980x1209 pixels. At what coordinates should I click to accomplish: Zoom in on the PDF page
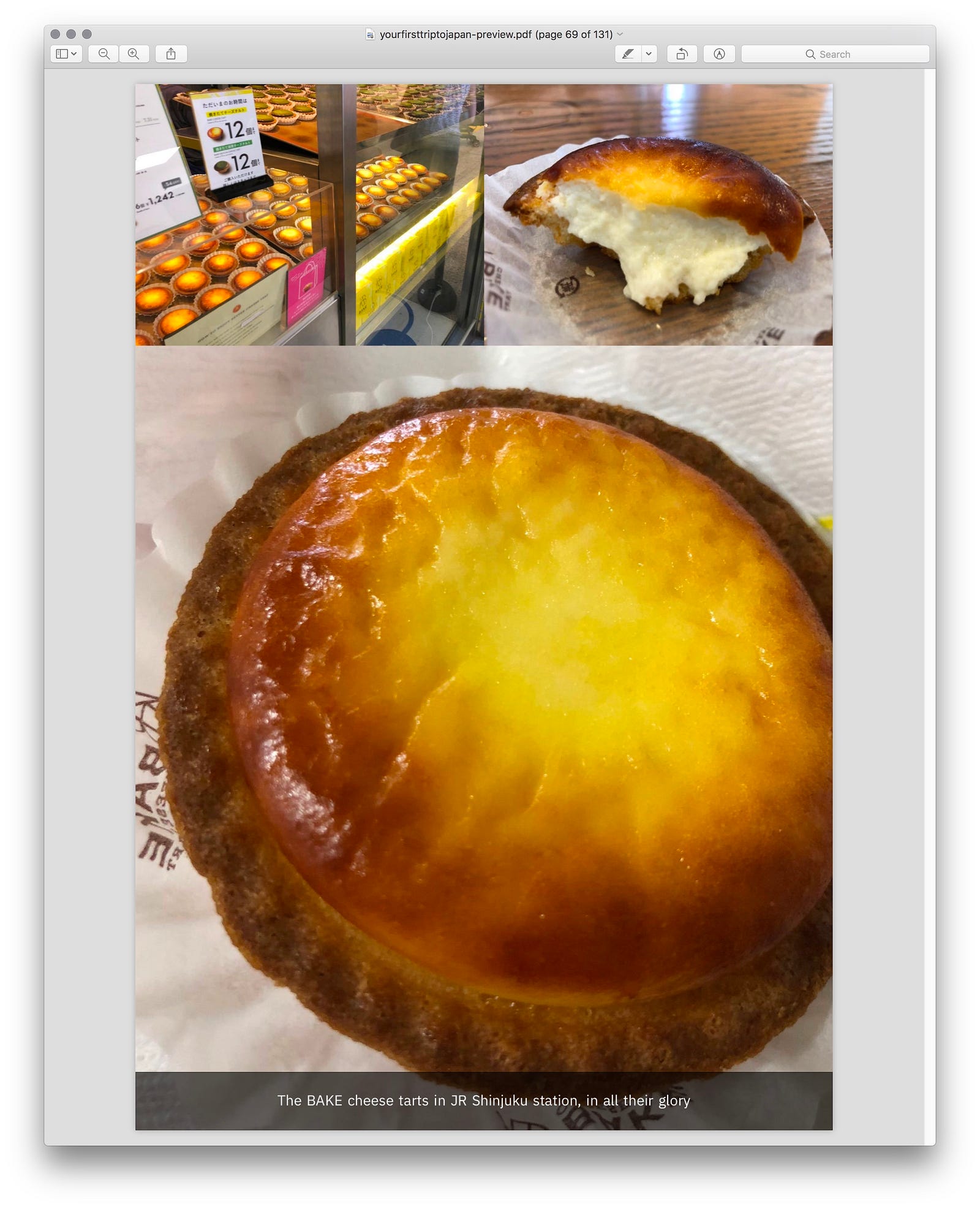point(134,54)
